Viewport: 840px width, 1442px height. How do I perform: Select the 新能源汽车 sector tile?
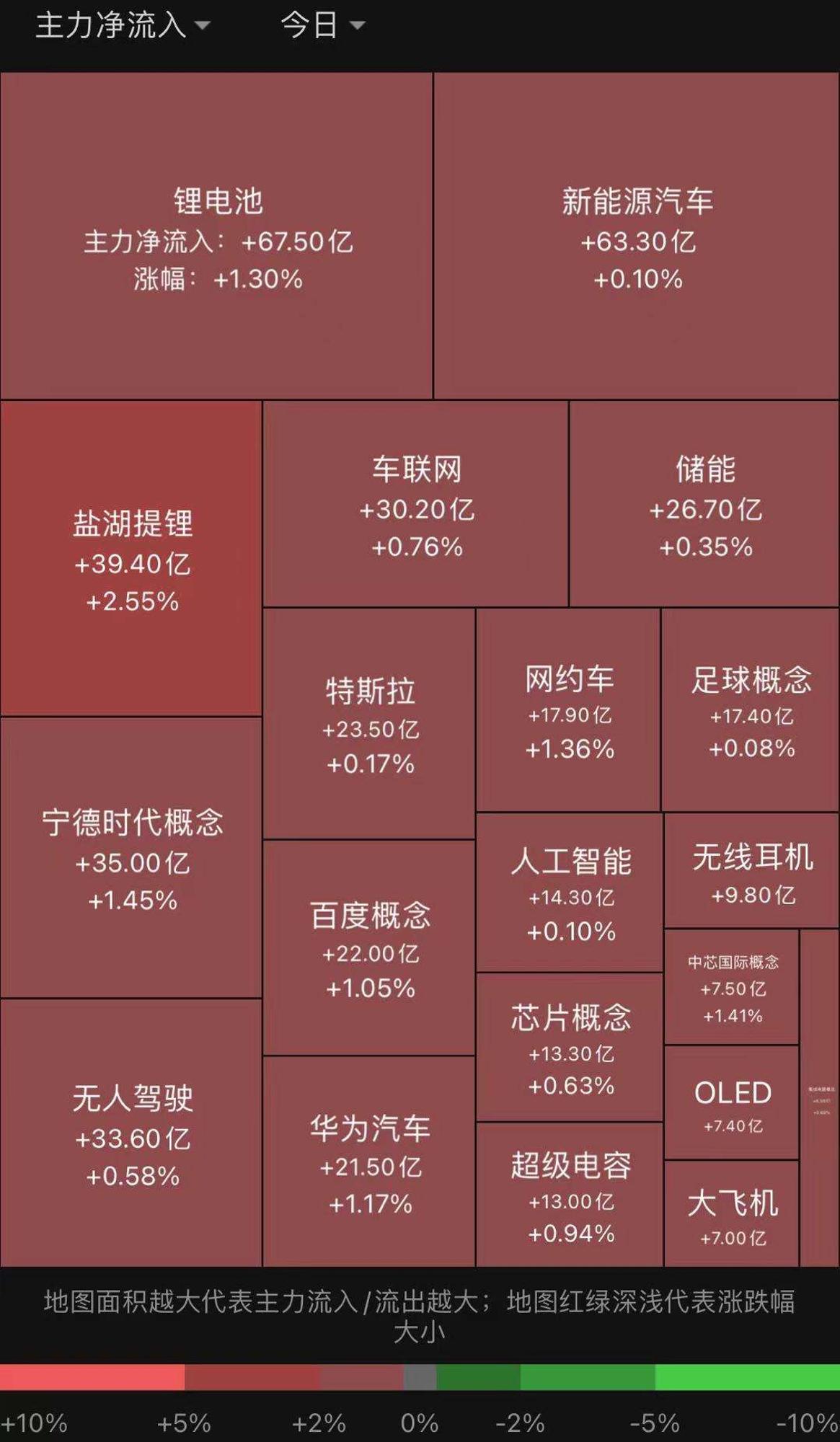[637, 236]
